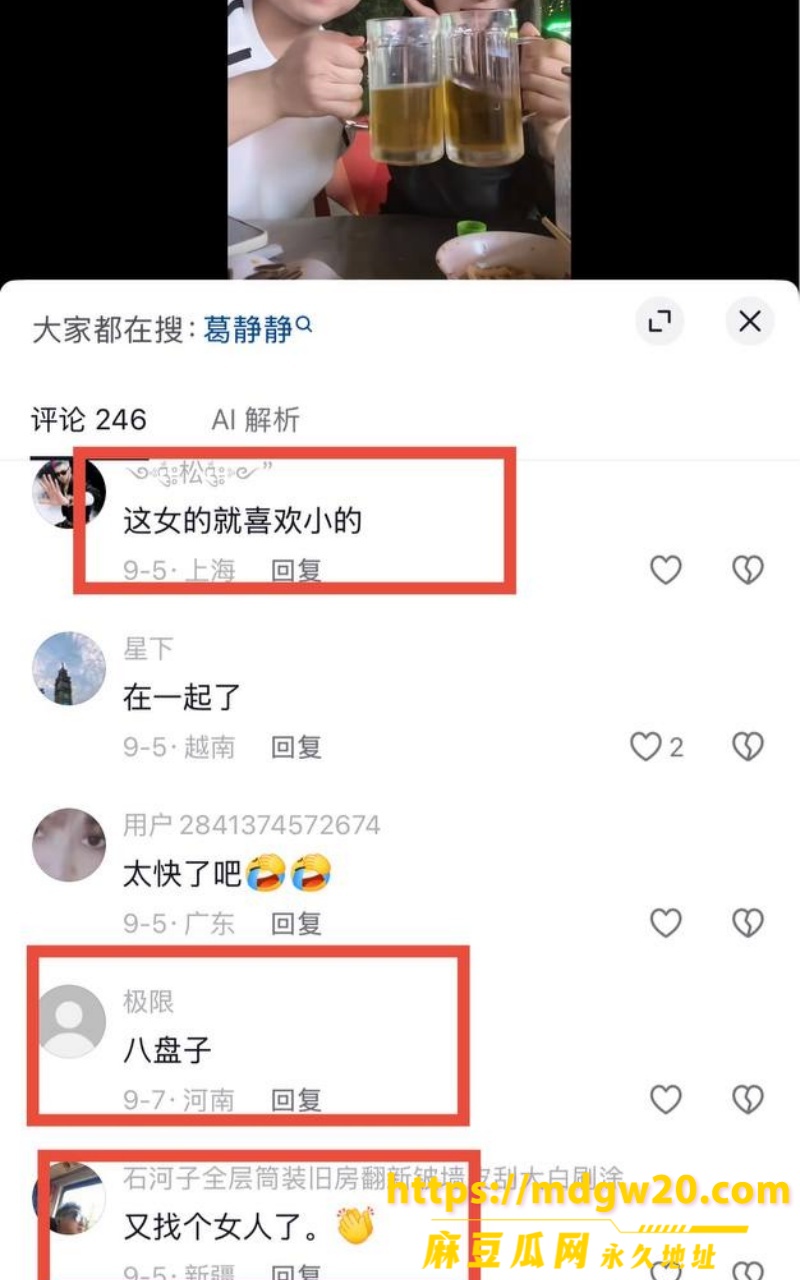This screenshot has height=1280, width=800.
Task: Open 星下's profile avatar
Action: [69, 668]
